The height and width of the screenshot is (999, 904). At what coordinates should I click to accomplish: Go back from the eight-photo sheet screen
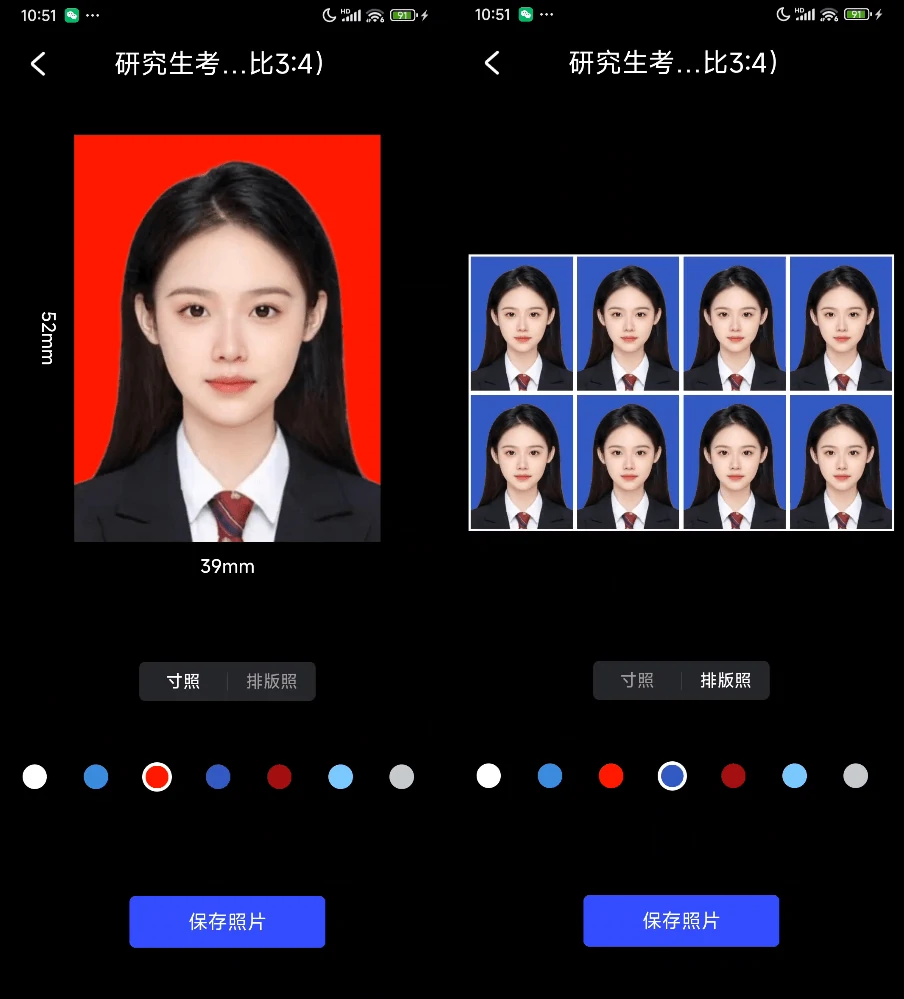click(x=492, y=64)
